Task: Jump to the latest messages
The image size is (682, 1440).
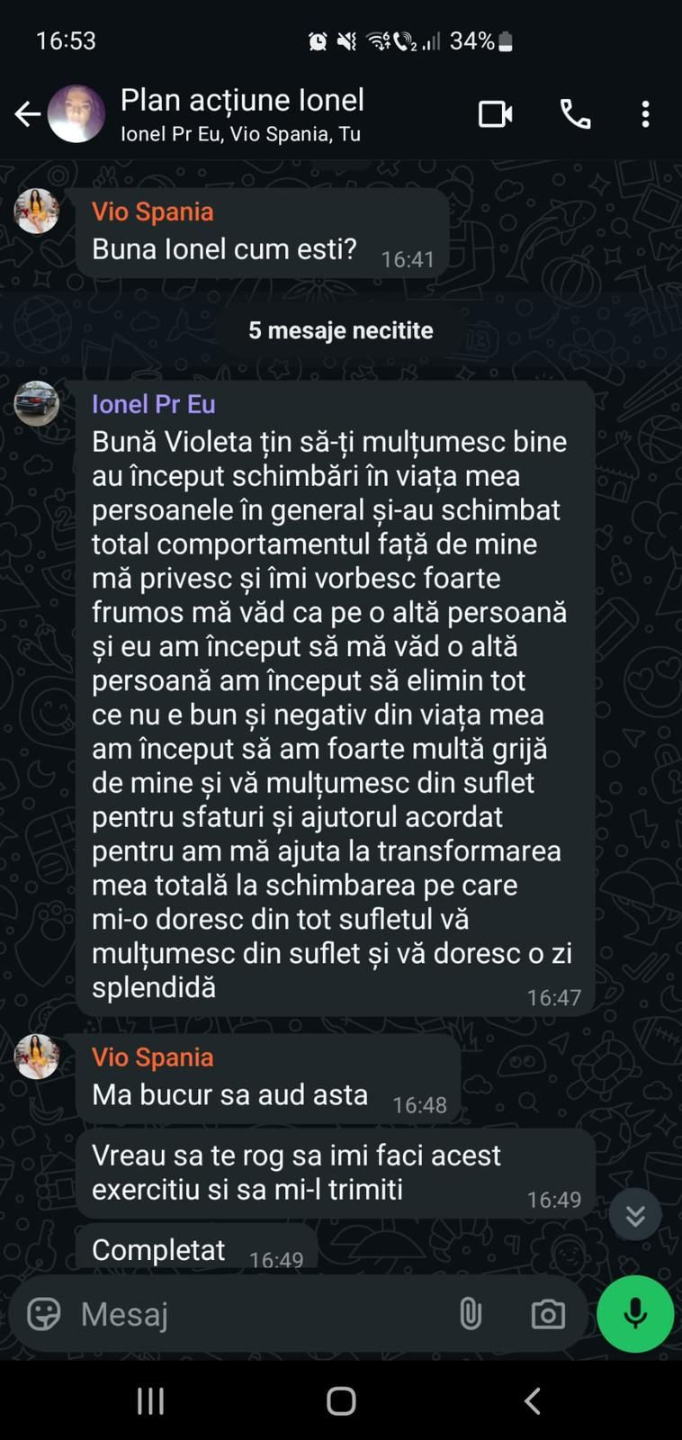Action: [635, 1215]
